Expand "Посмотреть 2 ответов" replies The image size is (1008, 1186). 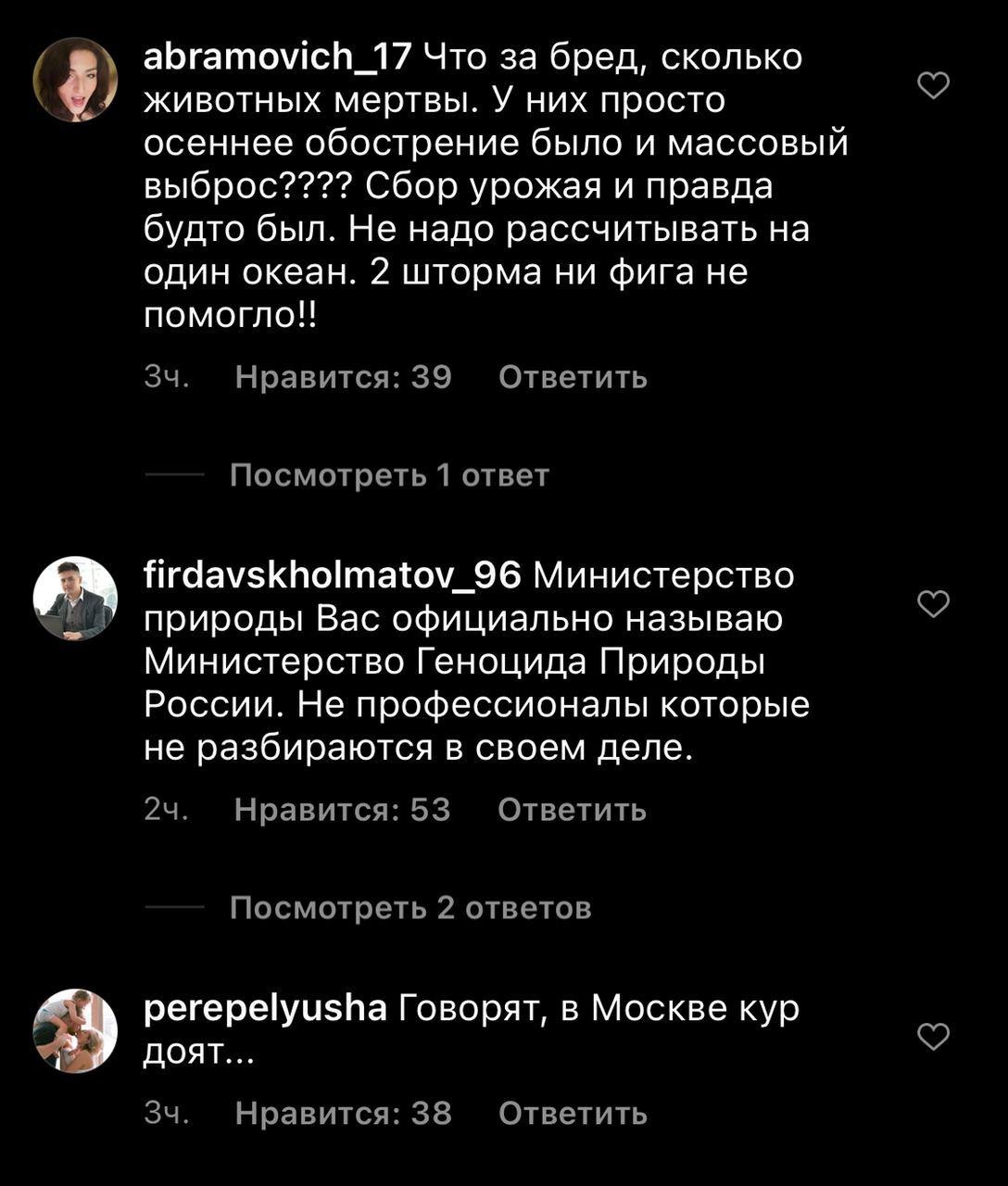click(x=409, y=907)
